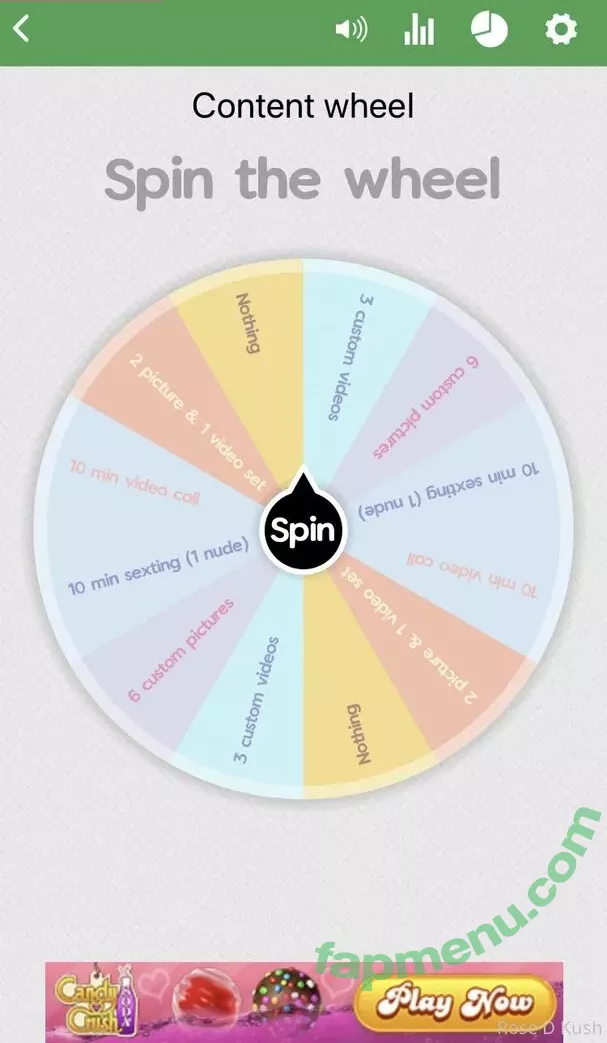607x1043 pixels.
Task: Open the settings gear
Action: click(x=561, y=30)
